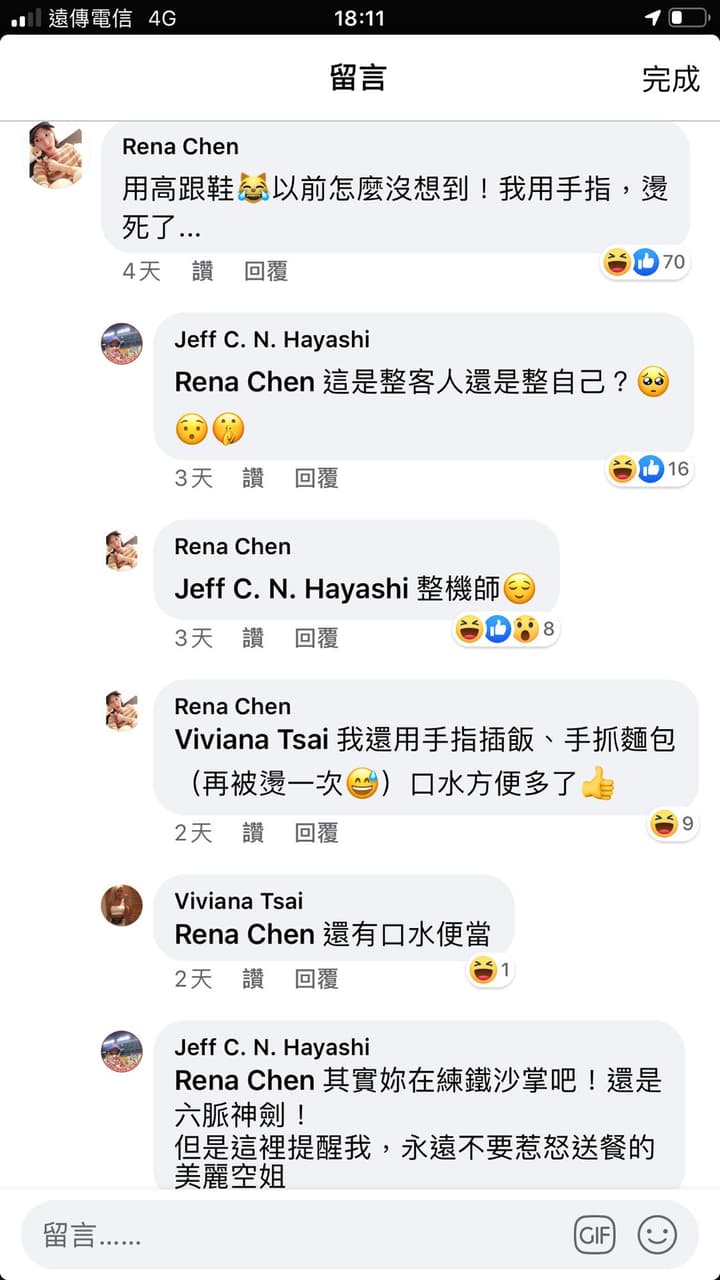View reactions on Rena Chen's 70-reaction comment
The width and height of the screenshot is (720, 1280).
coord(645,262)
